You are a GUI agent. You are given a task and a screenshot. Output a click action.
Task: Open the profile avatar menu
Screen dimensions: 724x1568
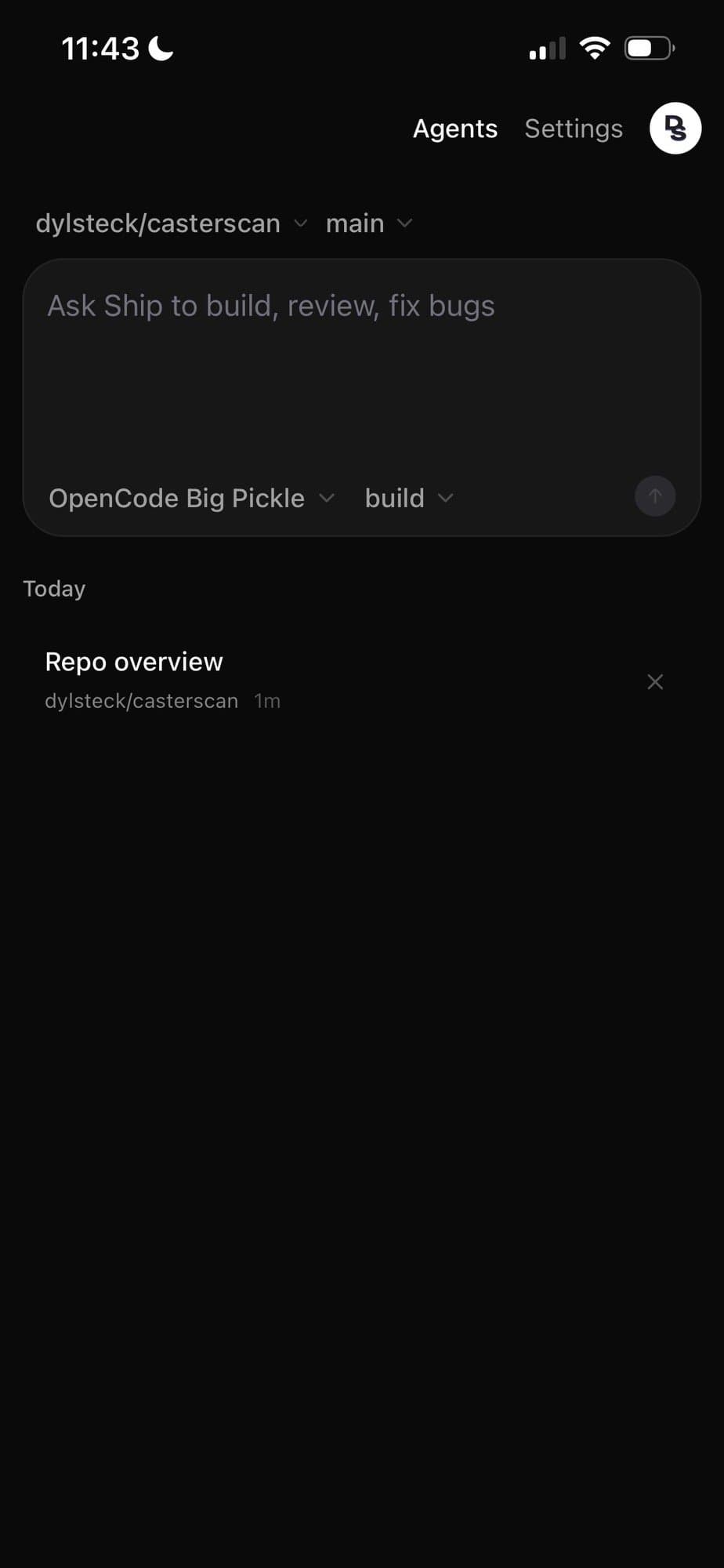point(675,129)
